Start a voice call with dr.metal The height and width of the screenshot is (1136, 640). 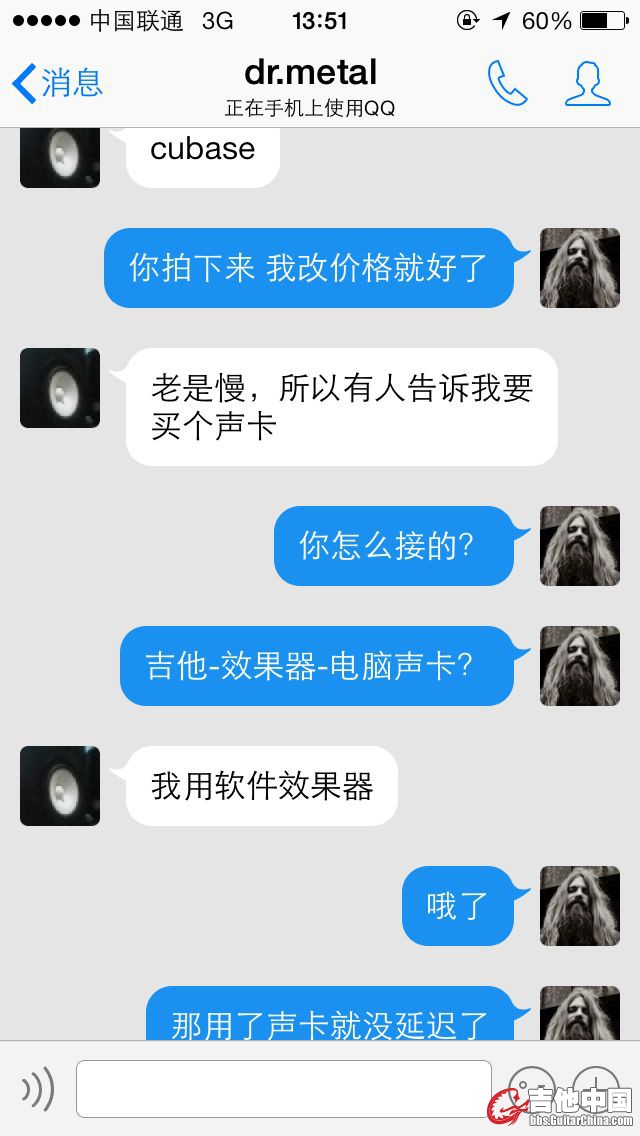[x=507, y=83]
